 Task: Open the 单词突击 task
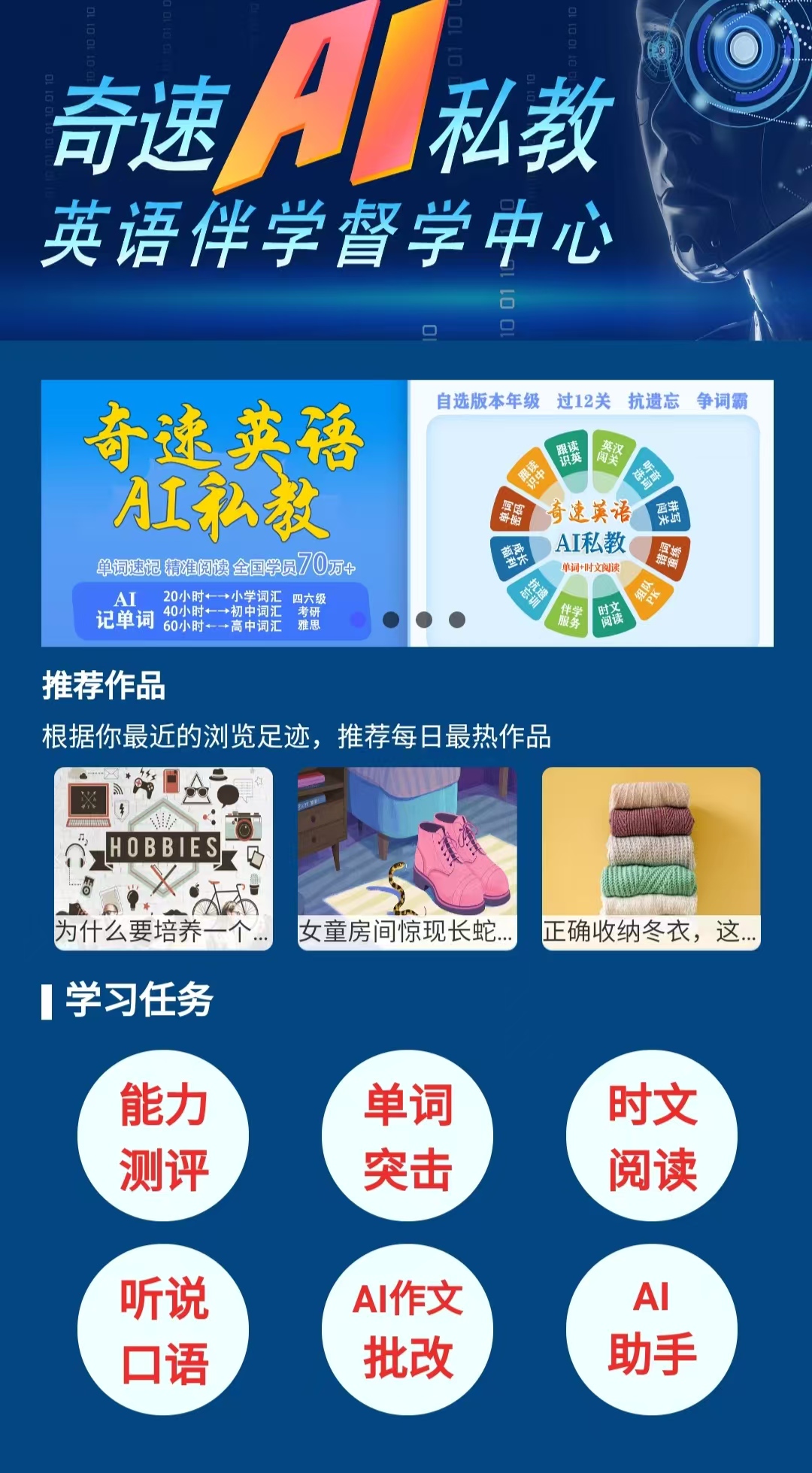408,1135
